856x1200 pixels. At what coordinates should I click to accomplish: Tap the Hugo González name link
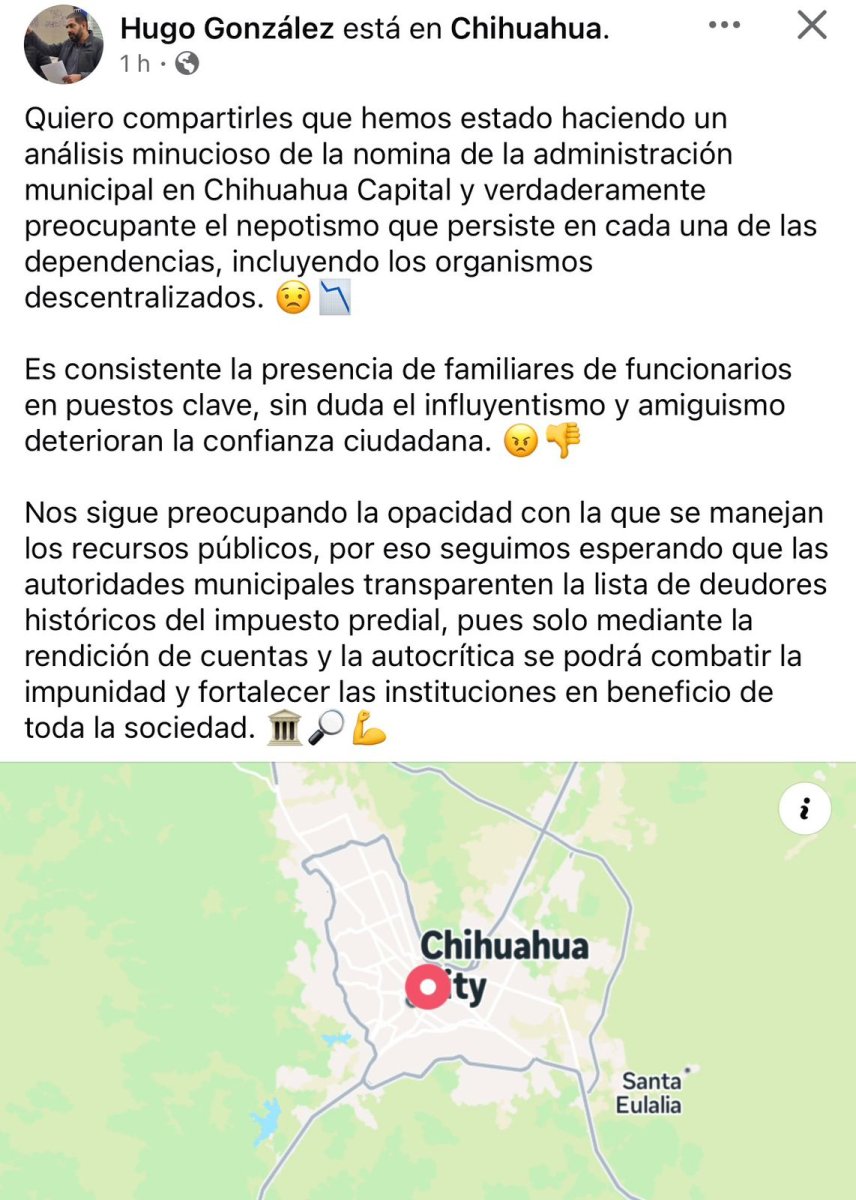226,30
